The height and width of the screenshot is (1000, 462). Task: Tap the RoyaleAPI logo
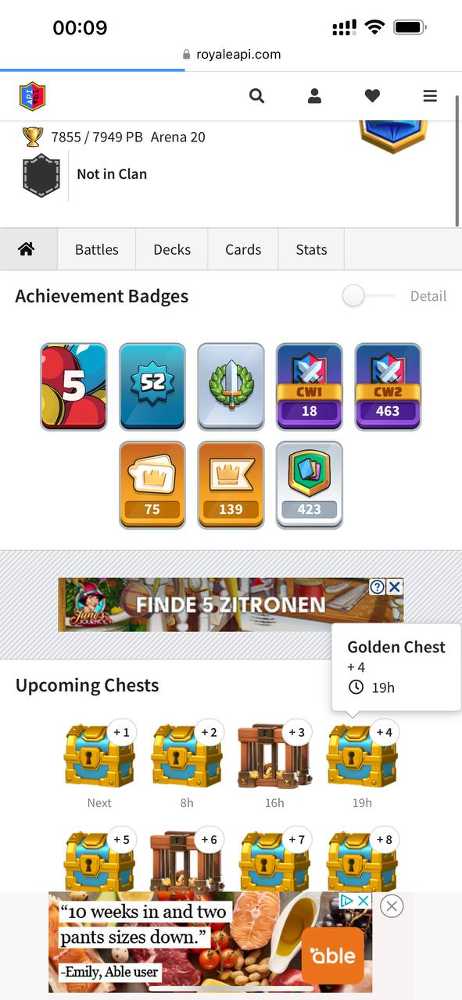pos(32,96)
